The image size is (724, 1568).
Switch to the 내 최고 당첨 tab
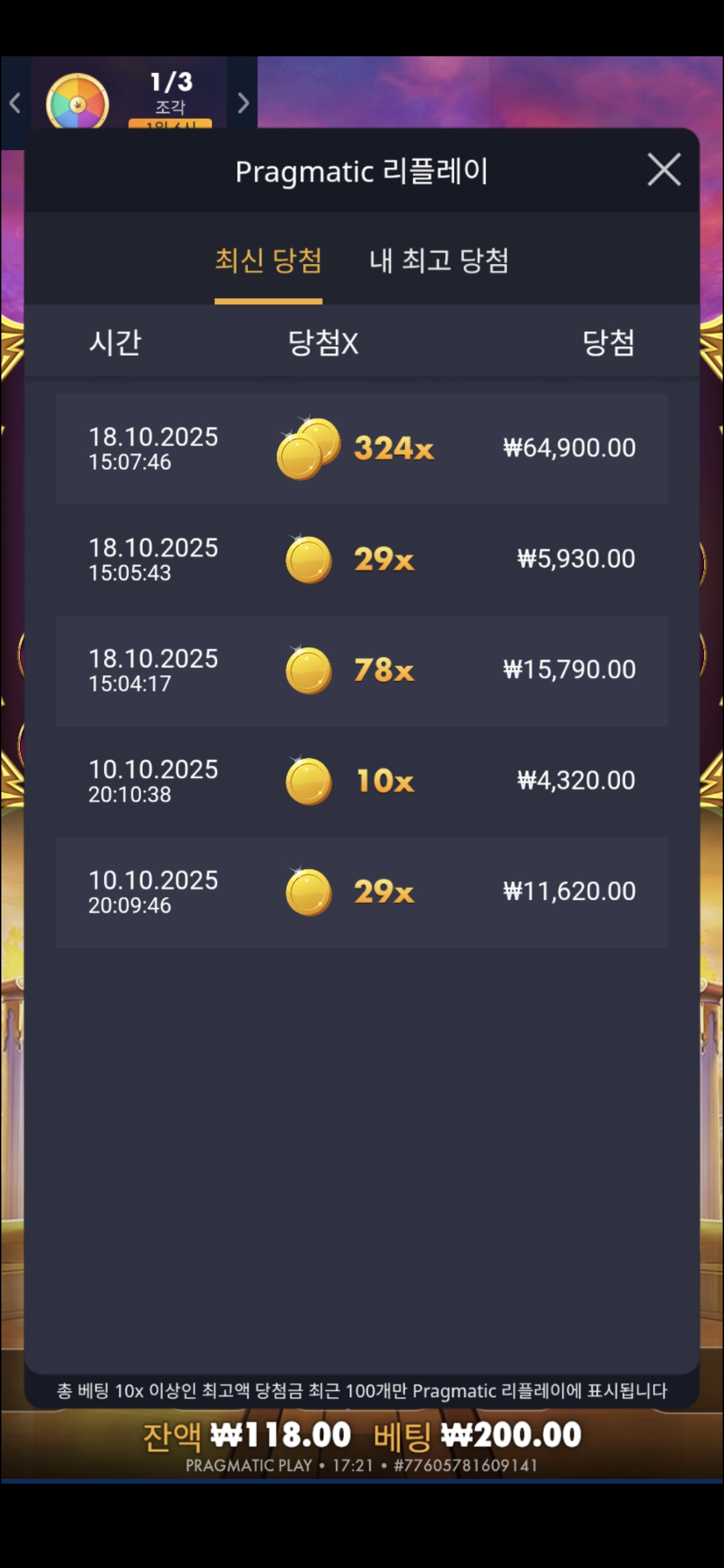tap(438, 261)
